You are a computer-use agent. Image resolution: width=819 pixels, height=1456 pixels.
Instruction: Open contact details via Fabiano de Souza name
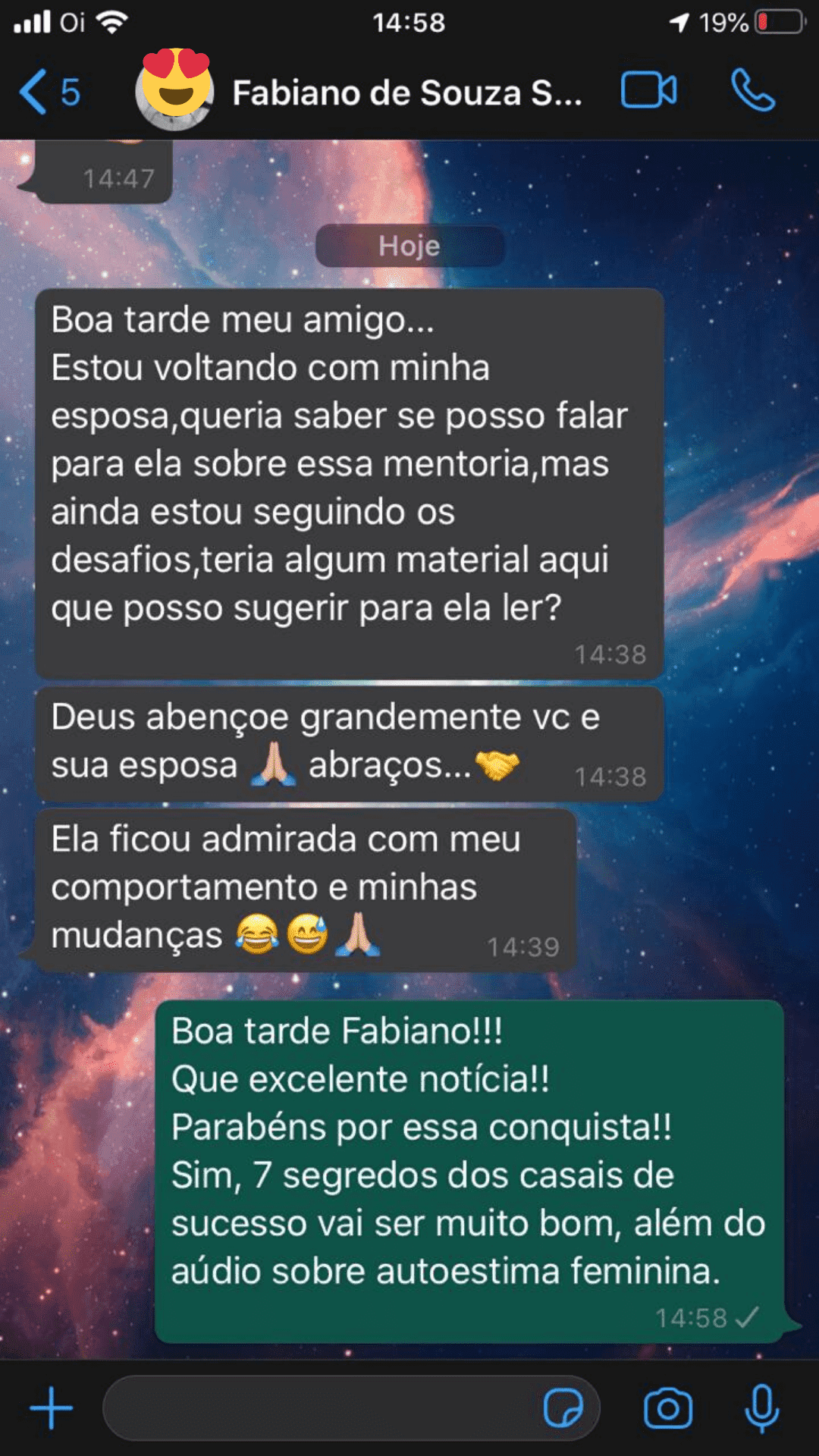point(406,93)
